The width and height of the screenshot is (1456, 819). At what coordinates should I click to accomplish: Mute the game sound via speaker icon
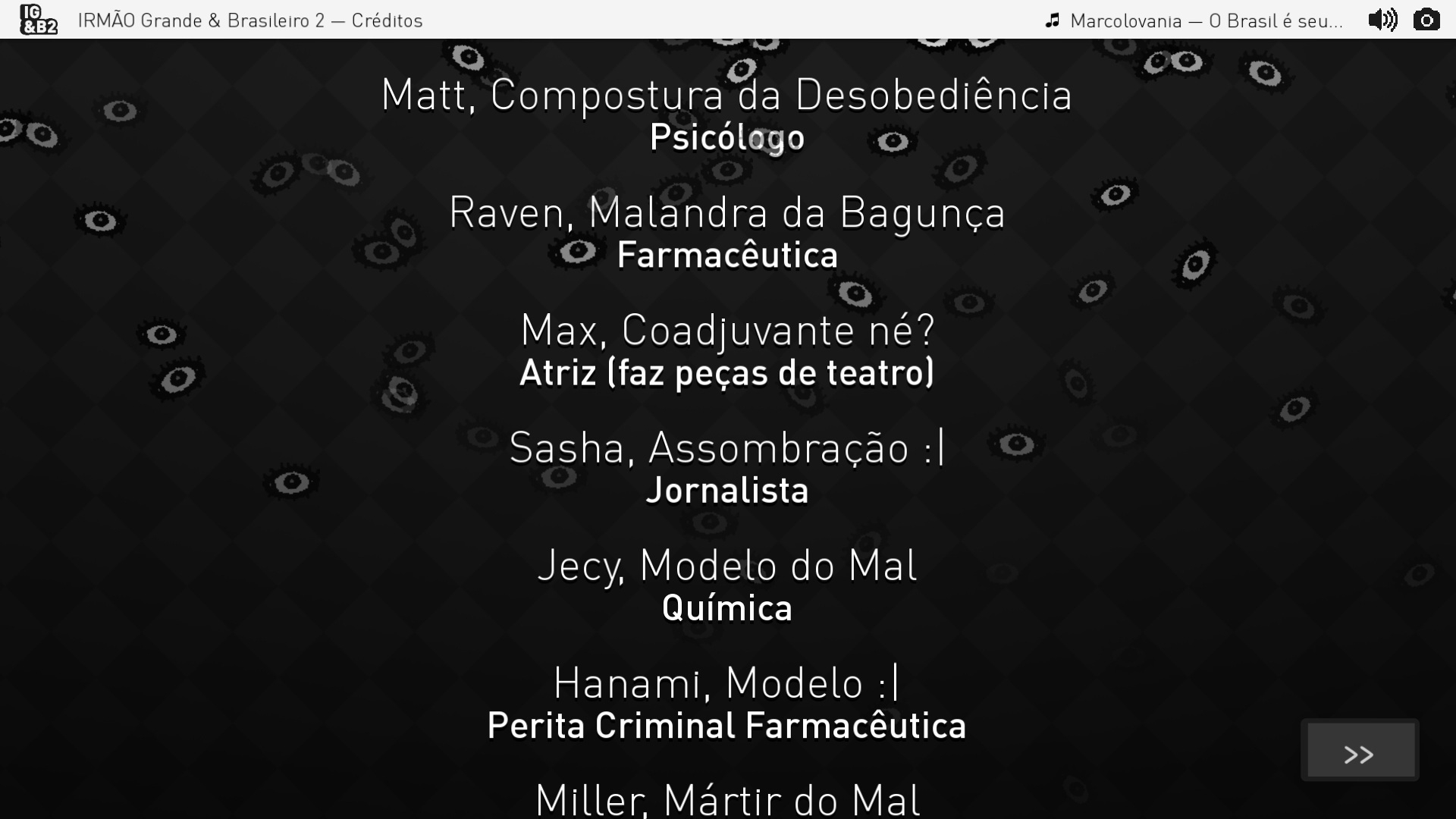click(1382, 20)
